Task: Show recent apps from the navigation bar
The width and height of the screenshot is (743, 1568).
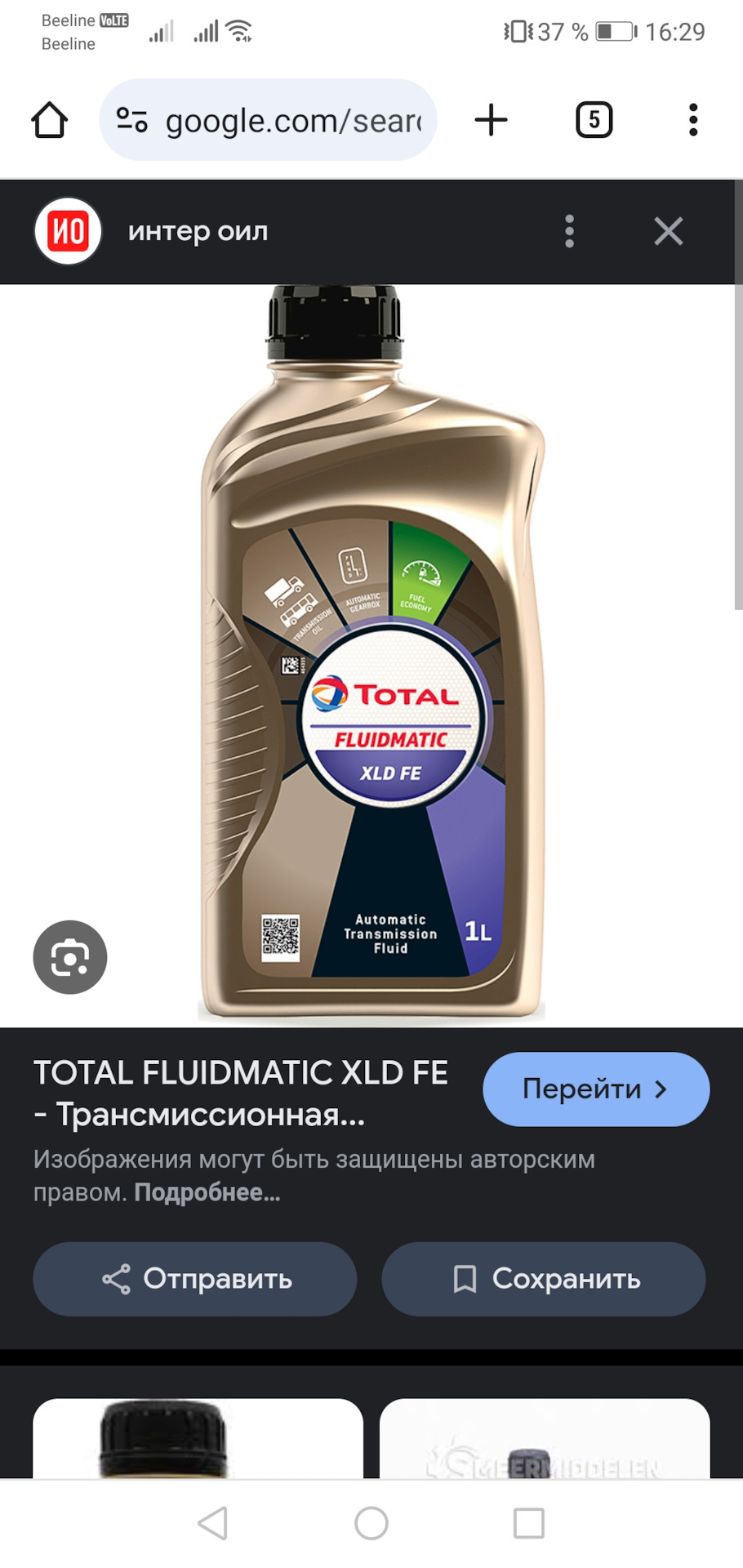Action: (x=528, y=1523)
